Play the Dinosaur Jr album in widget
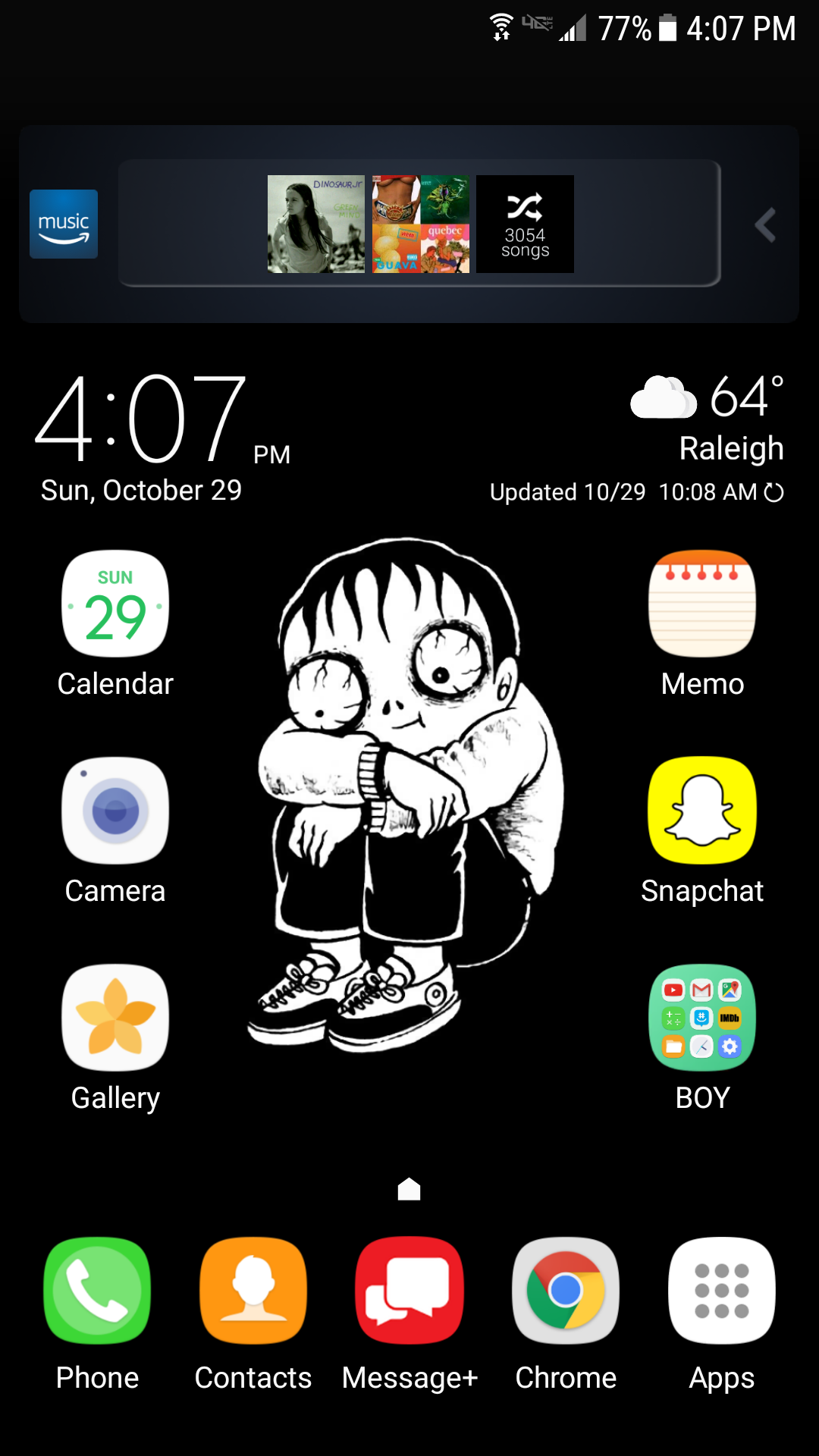Image resolution: width=819 pixels, height=1456 pixels. pos(315,224)
